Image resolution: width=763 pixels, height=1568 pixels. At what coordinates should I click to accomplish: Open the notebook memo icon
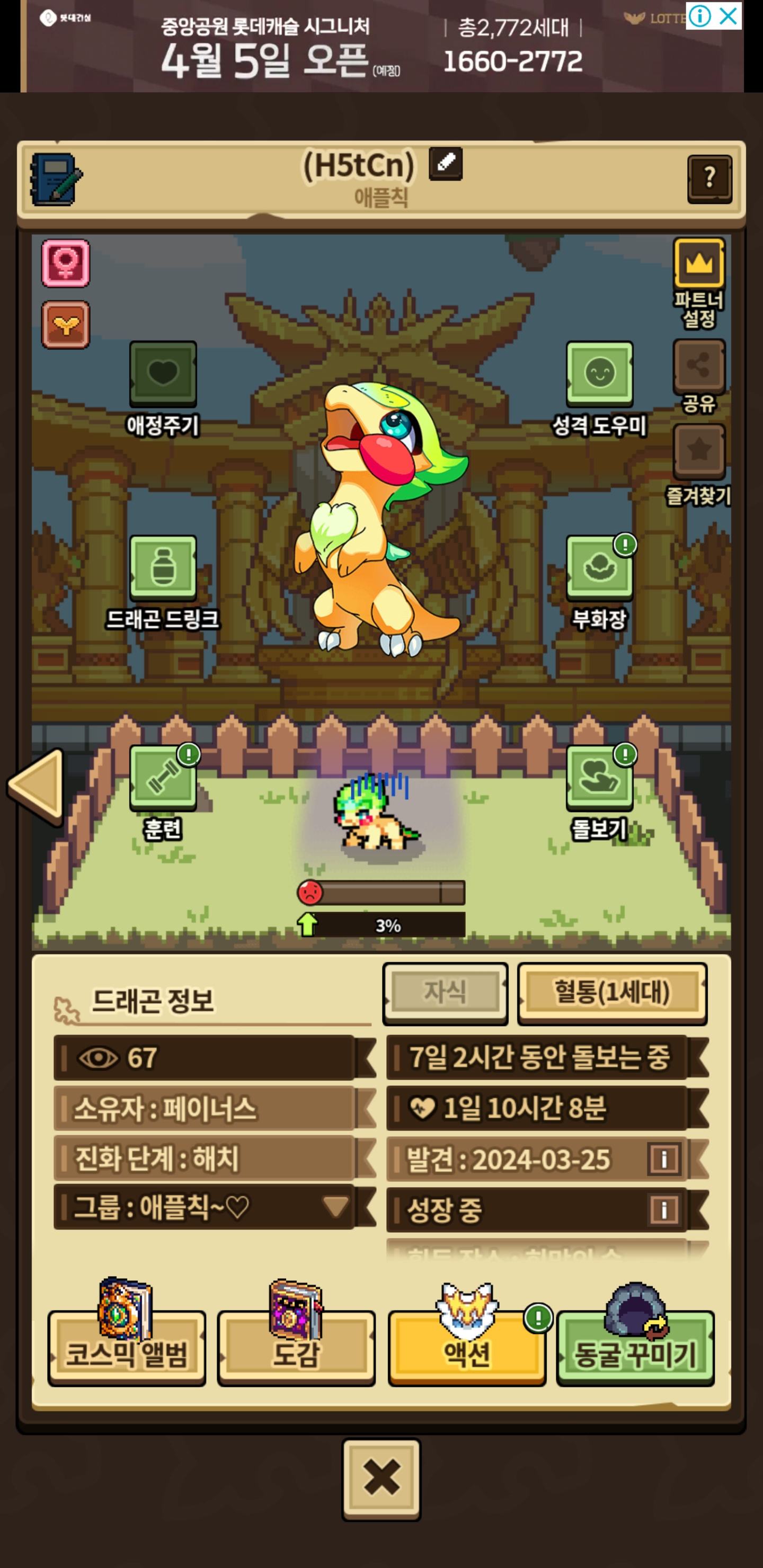tap(56, 179)
